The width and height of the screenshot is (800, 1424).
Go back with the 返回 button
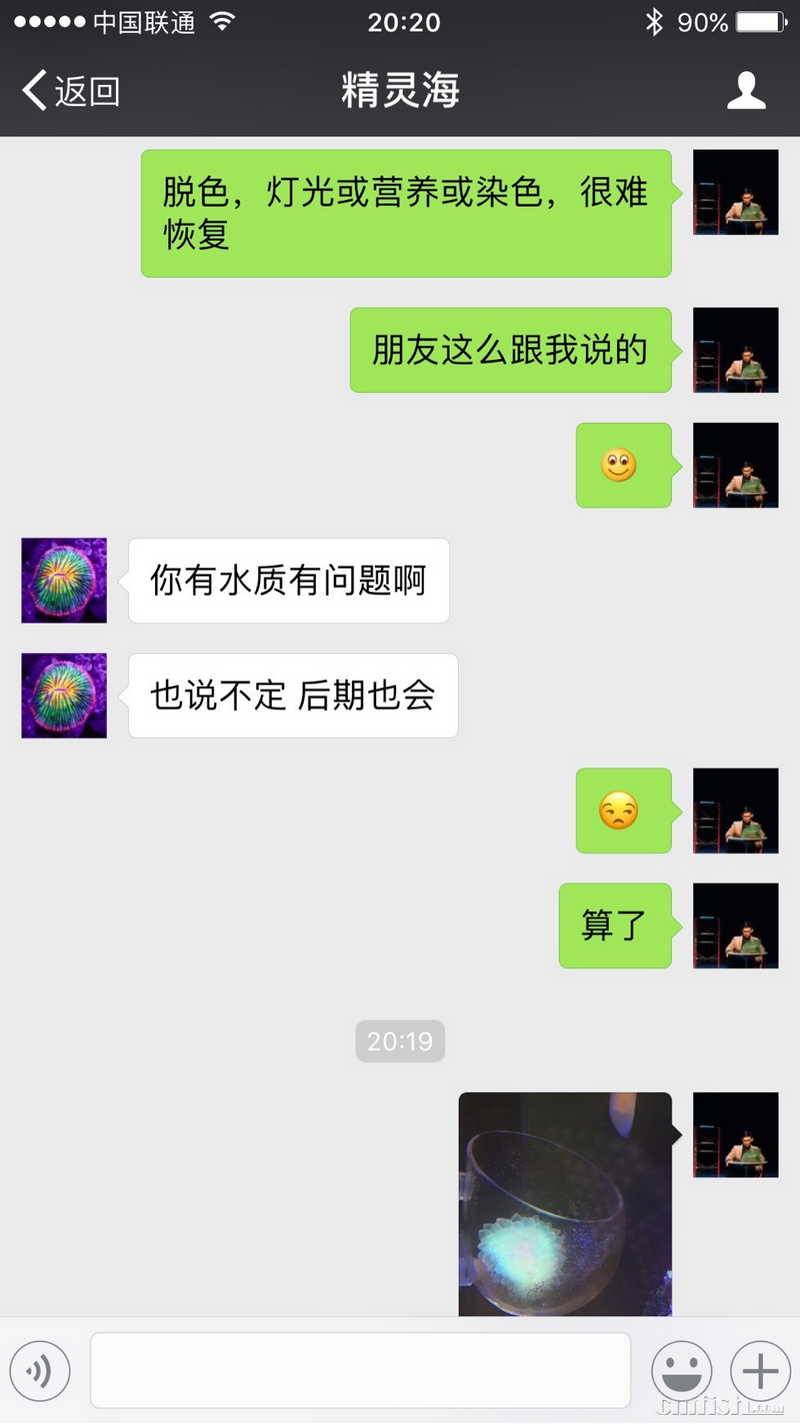click(70, 91)
